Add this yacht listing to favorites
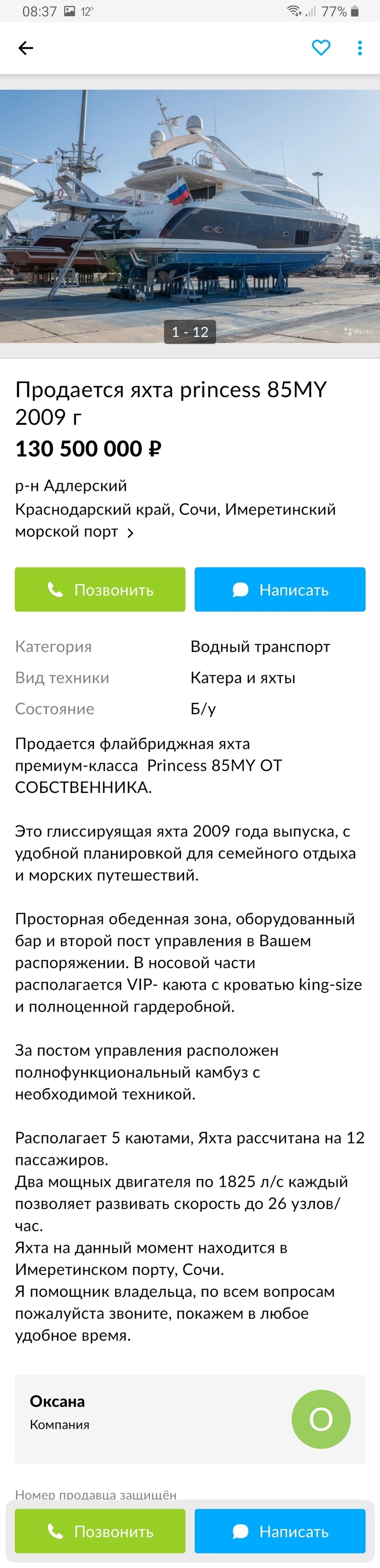Image resolution: width=380 pixels, height=1568 pixels. (x=321, y=48)
